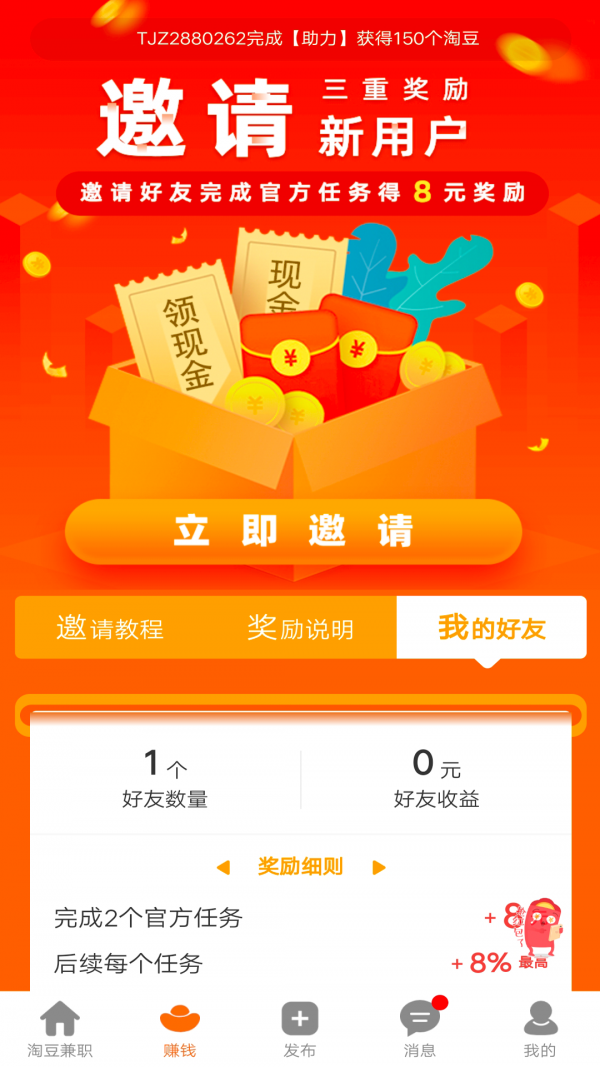Switch to the 赚钱 bottom tab
The width and height of the screenshot is (600, 1067).
[x=180, y=1028]
